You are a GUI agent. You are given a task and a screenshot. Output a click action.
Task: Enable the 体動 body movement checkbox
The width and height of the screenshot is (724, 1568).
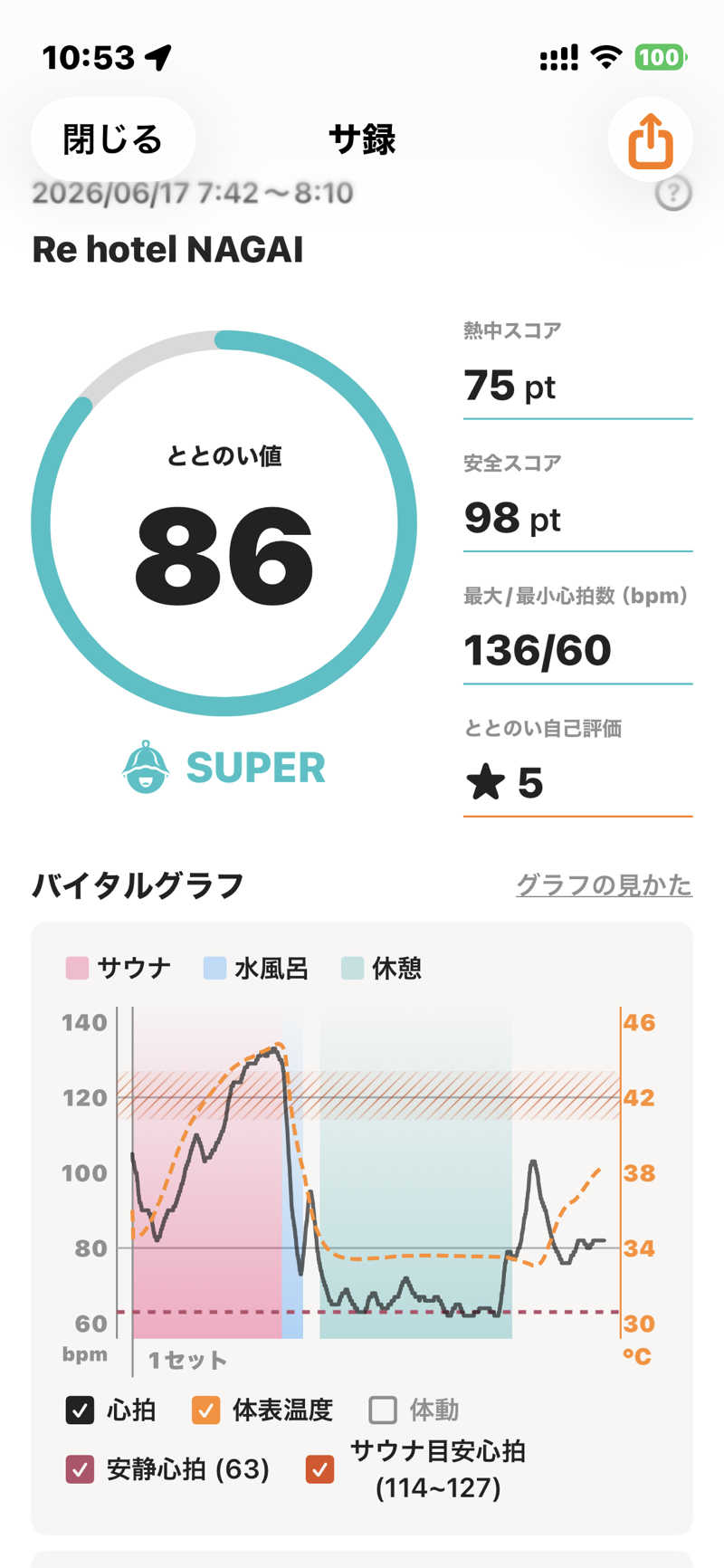click(x=383, y=1410)
